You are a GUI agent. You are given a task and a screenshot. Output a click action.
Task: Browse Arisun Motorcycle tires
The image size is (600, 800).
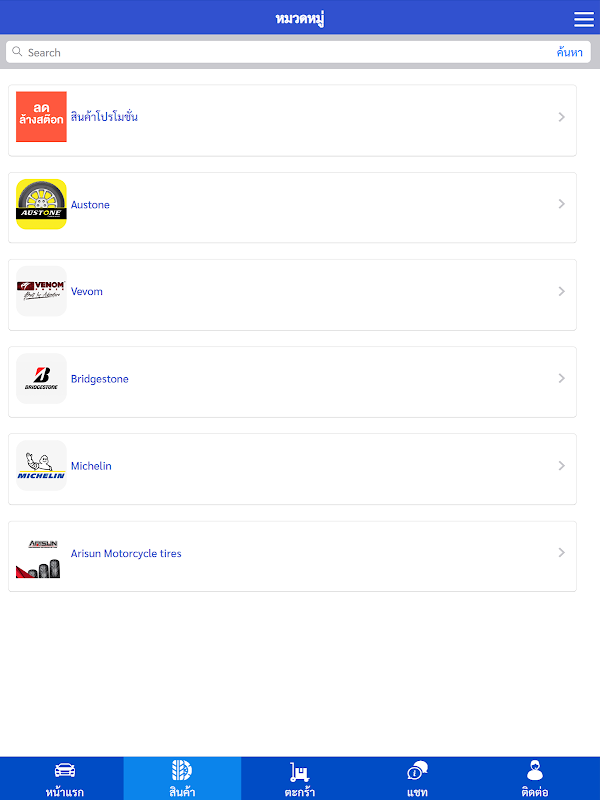(292, 553)
